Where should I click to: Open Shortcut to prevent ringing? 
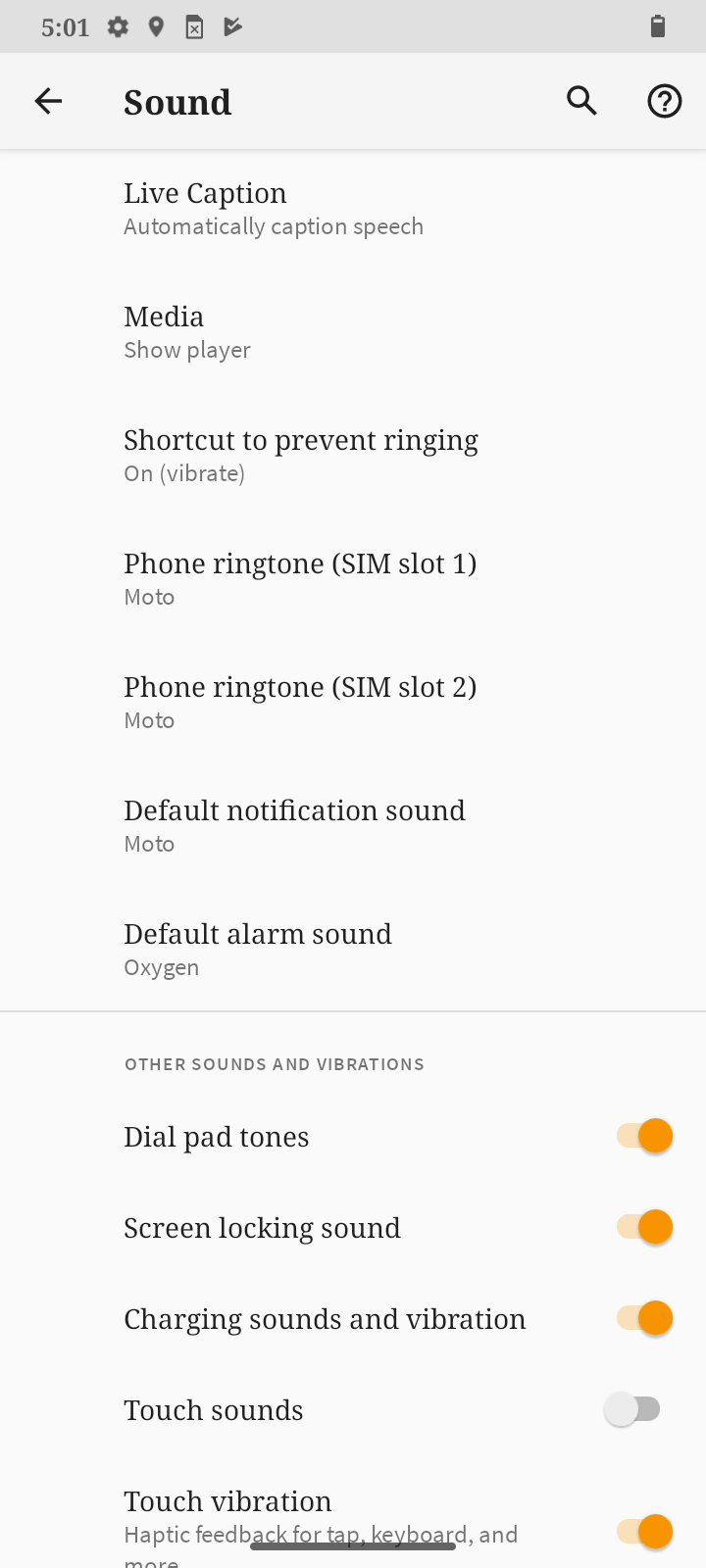click(x=300, y=456)
